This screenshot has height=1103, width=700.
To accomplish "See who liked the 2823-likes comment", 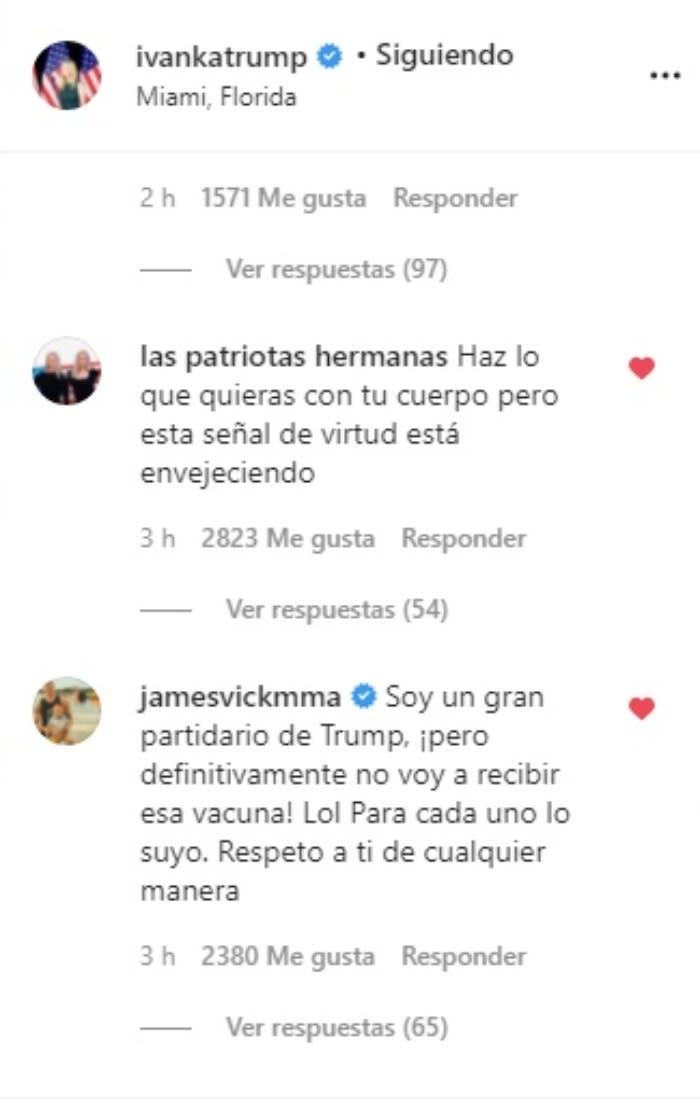I will (x=287, y=539).
